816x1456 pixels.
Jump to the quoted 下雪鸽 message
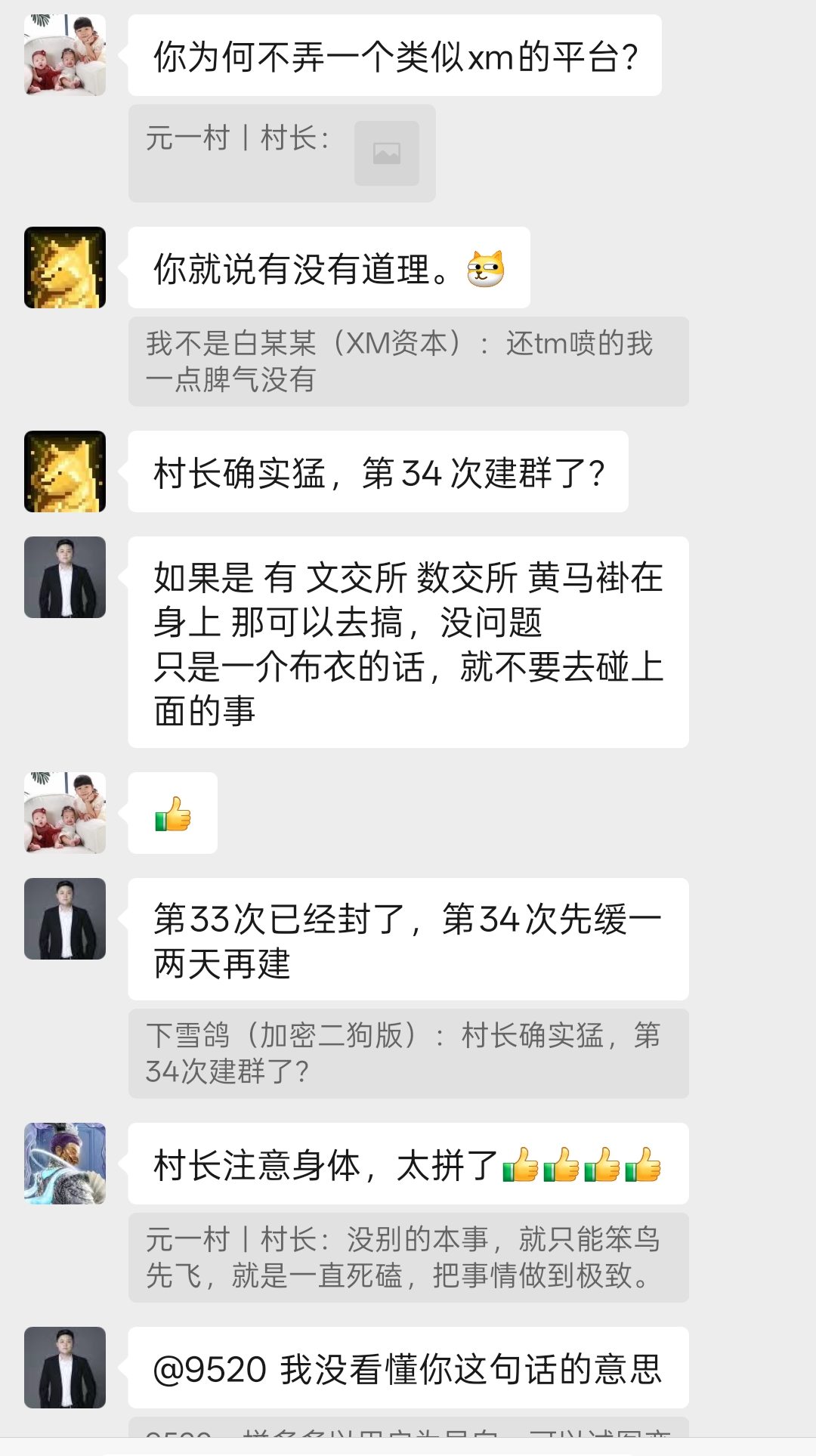[408, 1053]
